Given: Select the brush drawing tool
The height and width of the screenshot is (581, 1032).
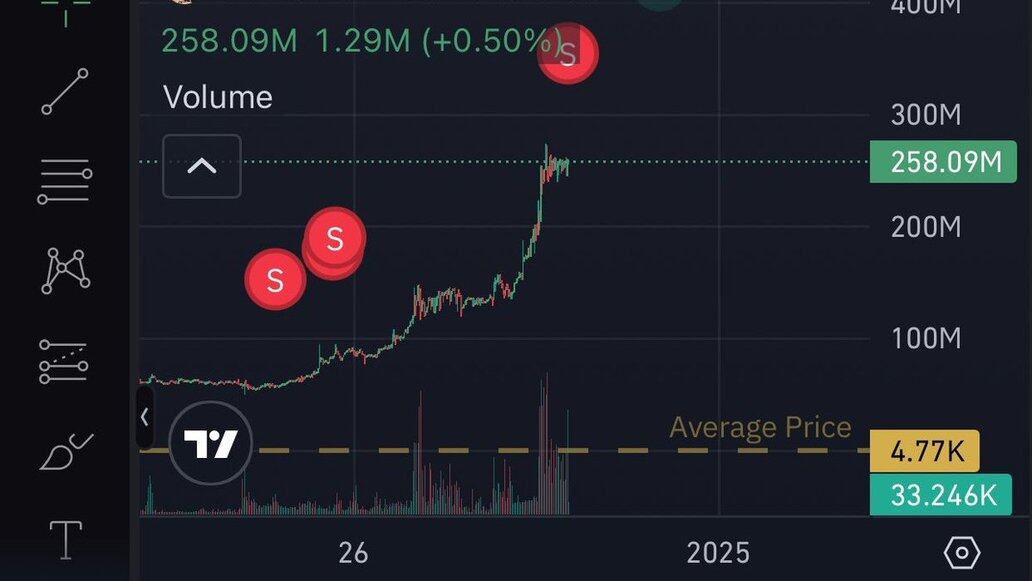Looking at the screenshot, I should 65,453.
